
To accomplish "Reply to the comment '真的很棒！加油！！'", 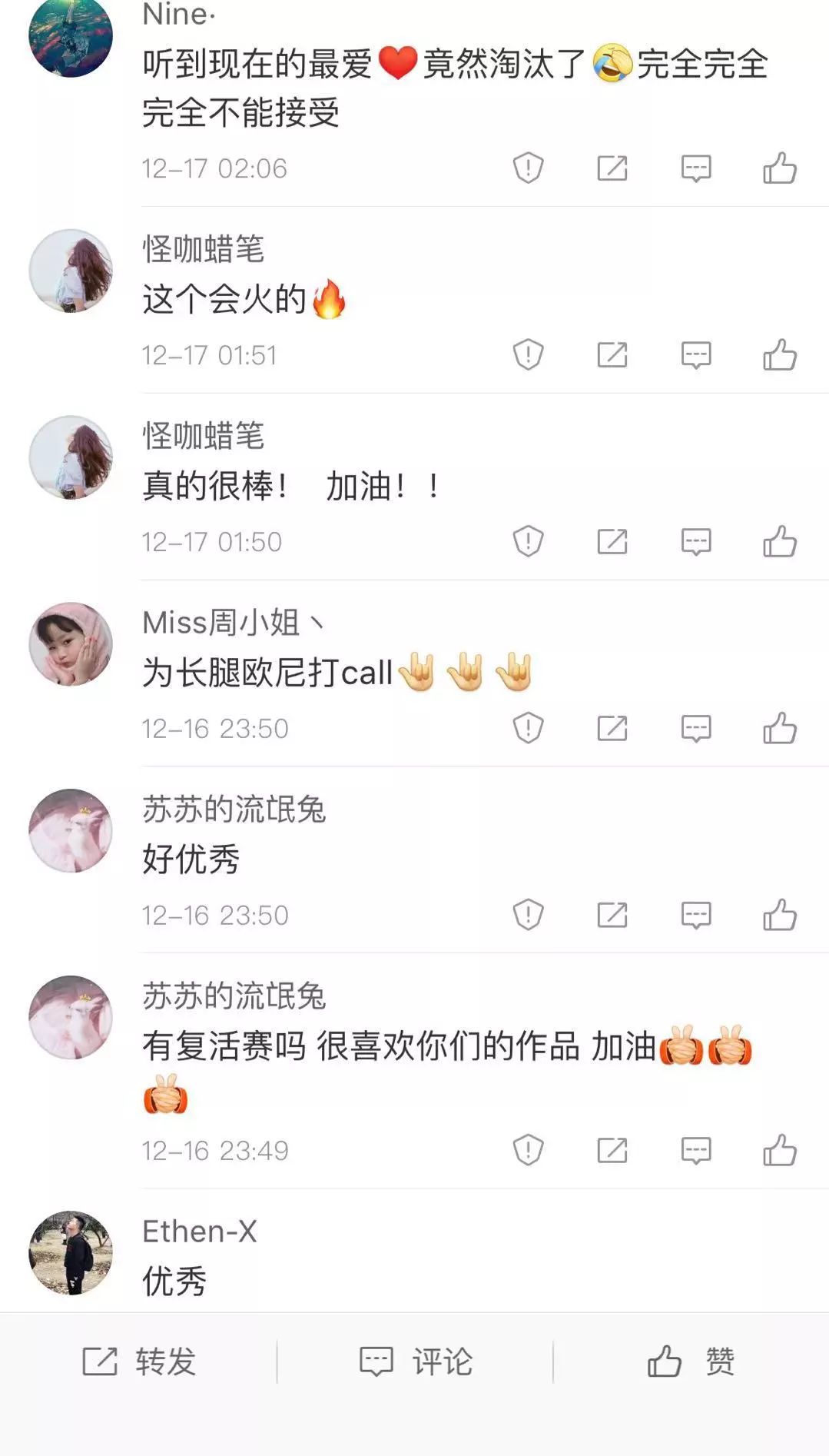I will click(x=696, y=542).
